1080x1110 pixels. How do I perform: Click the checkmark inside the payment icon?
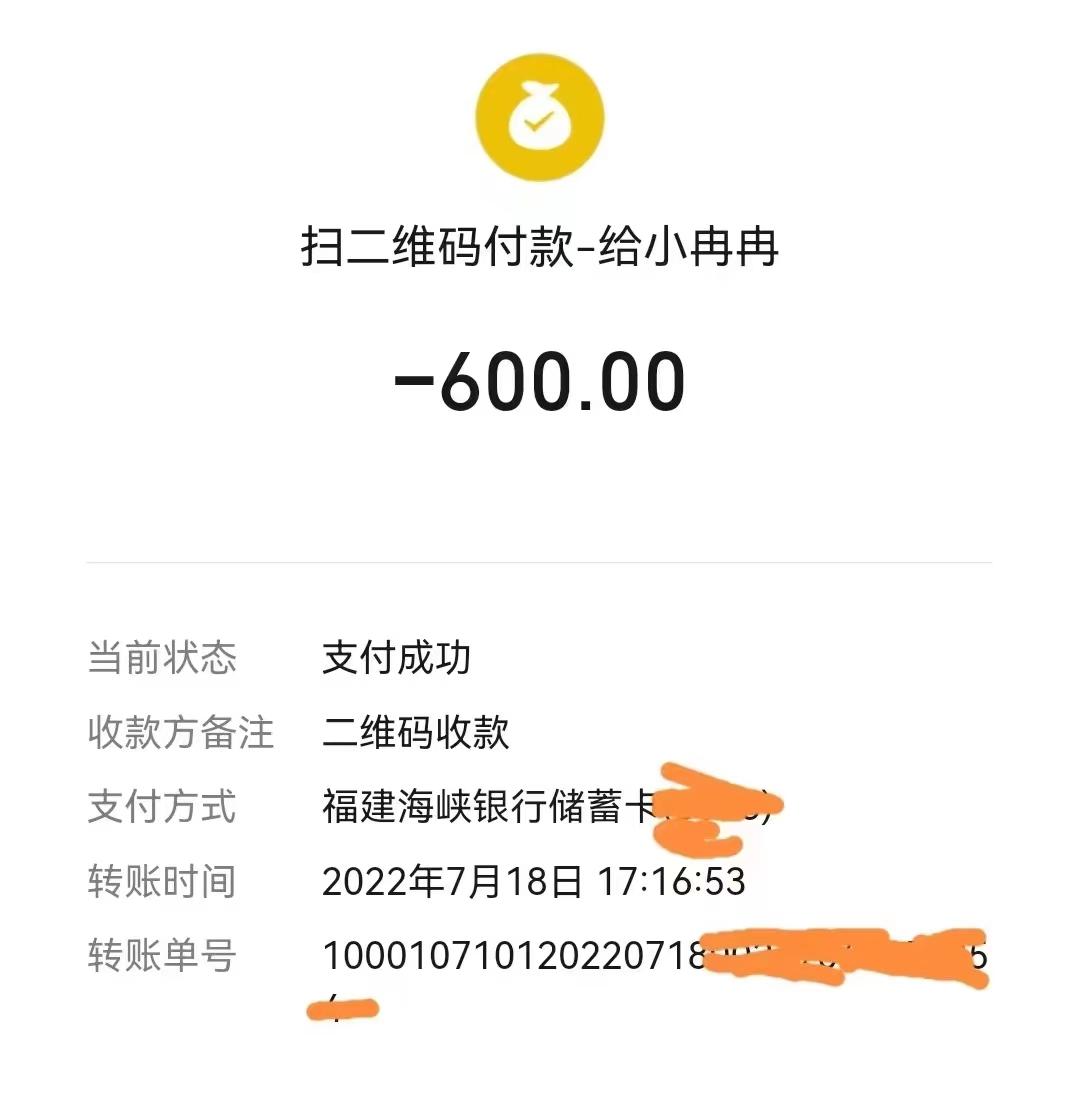pos(537,123)
